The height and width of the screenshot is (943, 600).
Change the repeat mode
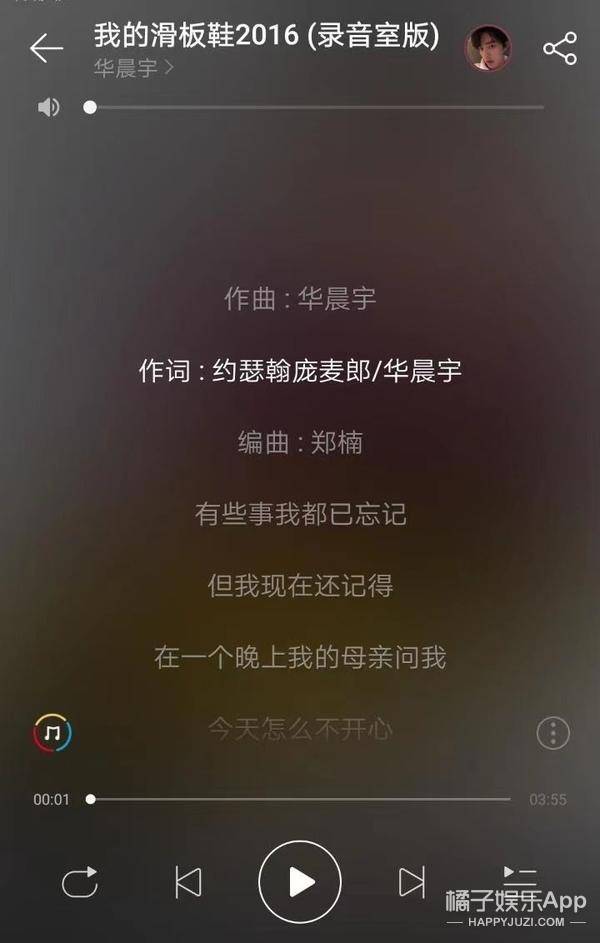click(x=80, y=882)
